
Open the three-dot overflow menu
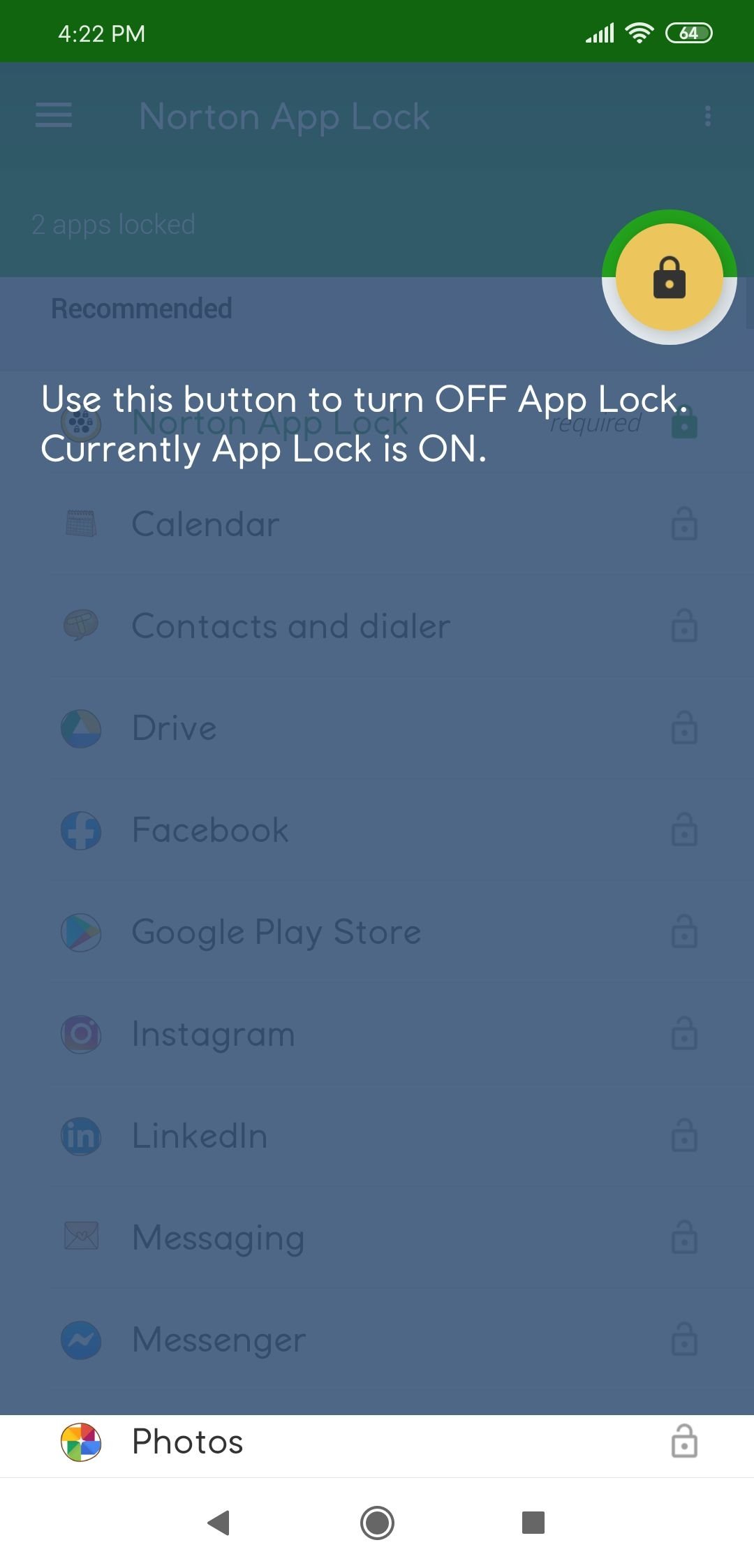pyautogui.click(x=708, y=116)
